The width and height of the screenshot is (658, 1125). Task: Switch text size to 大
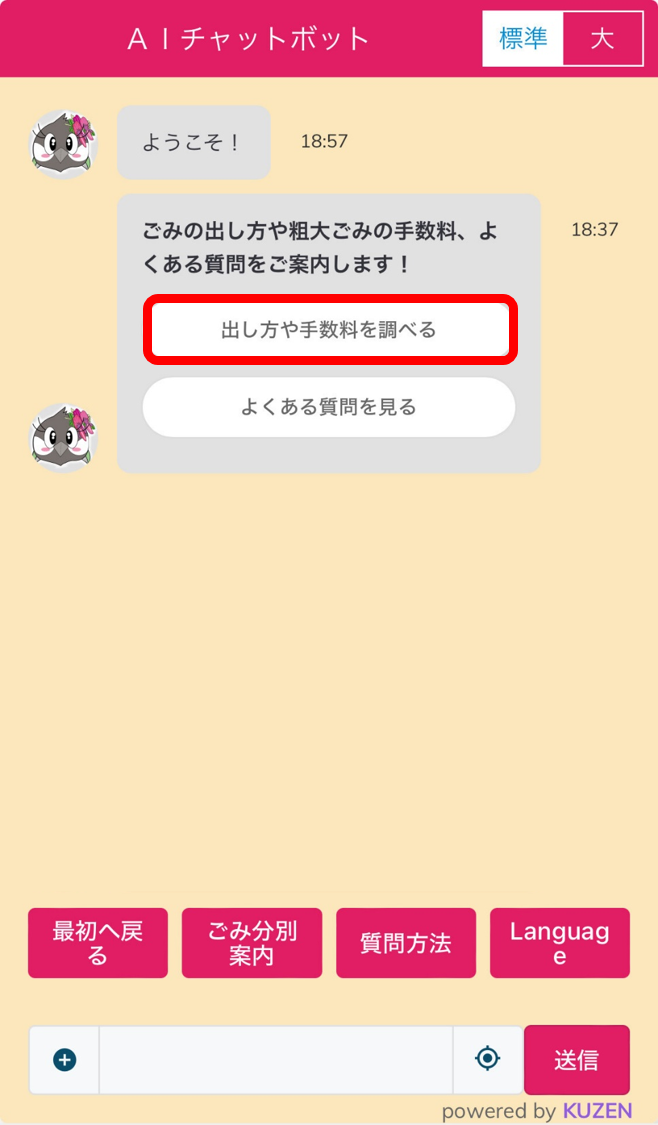coord(602,39)
